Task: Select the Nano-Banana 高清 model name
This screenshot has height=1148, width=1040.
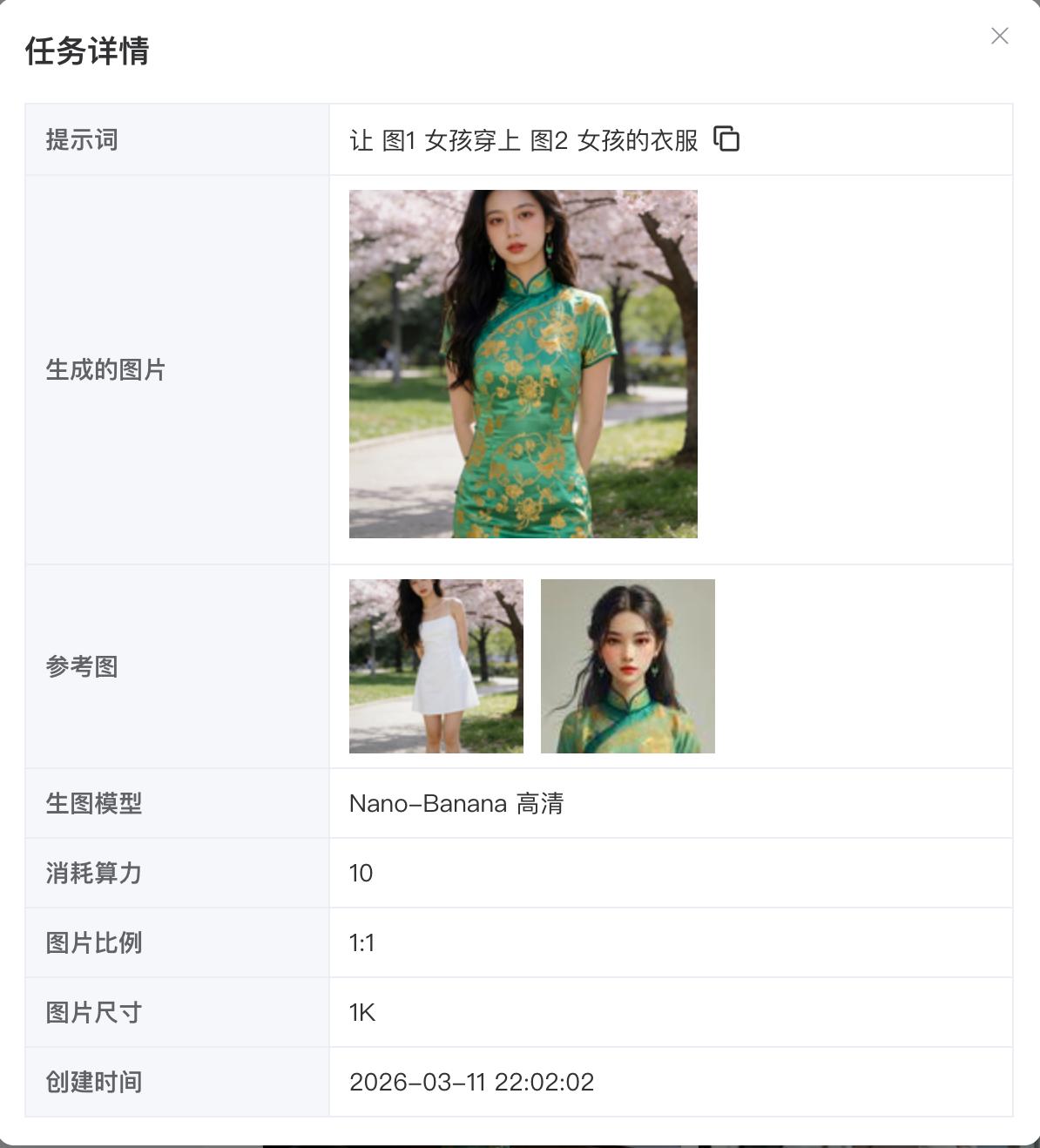Action: pos(457,803)
